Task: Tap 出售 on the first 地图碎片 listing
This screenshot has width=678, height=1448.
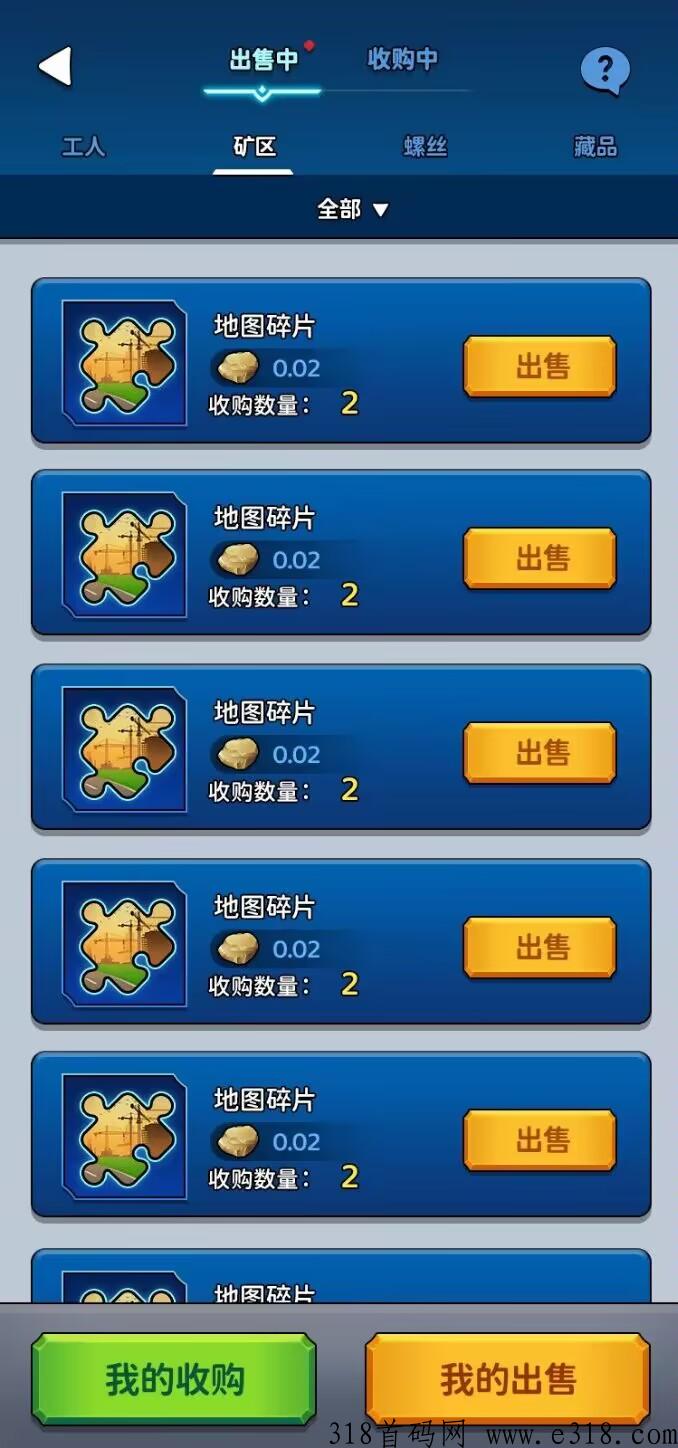Action: tap(540, 367)
